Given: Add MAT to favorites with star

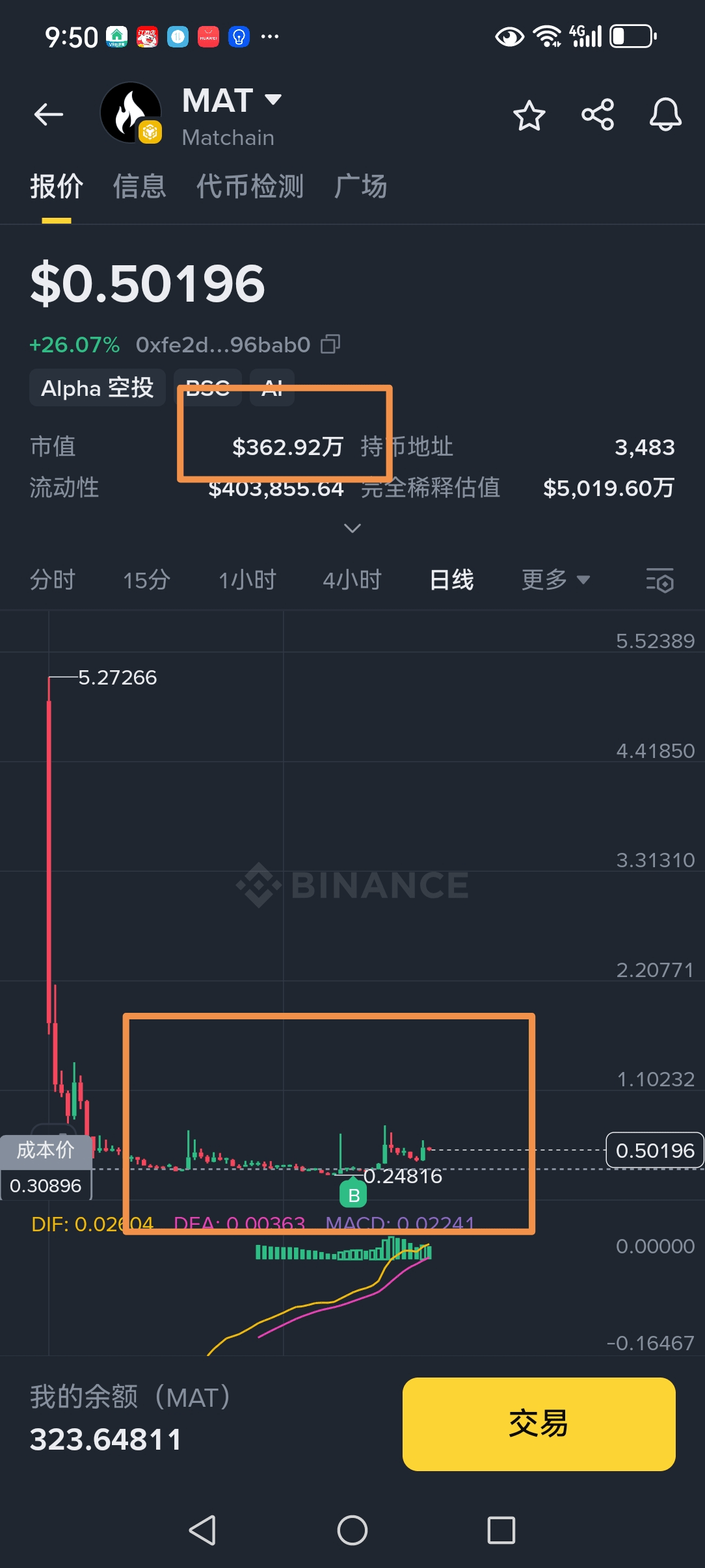Looking at the screenshot, I should point(529,116).
